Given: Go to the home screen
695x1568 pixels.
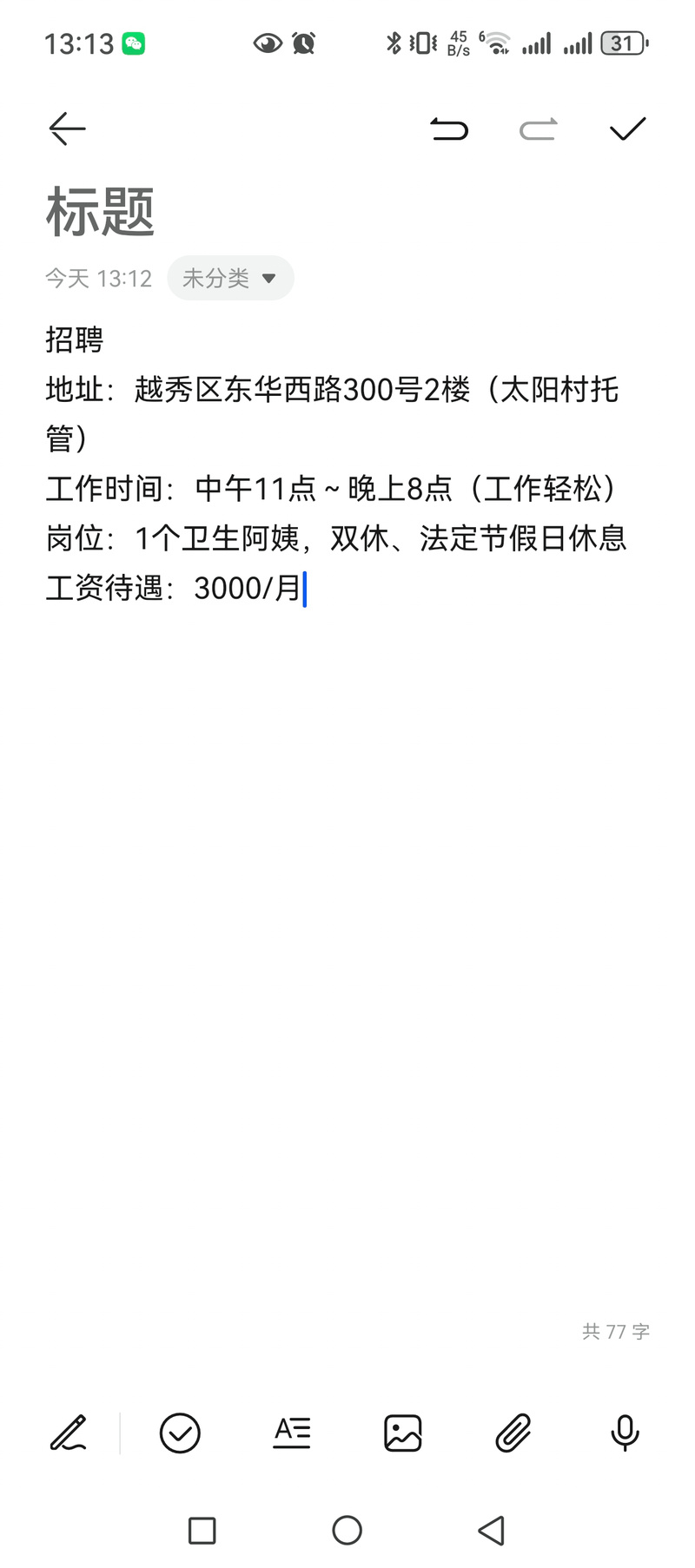Looking at the screenshot, I should point(347,1530).
